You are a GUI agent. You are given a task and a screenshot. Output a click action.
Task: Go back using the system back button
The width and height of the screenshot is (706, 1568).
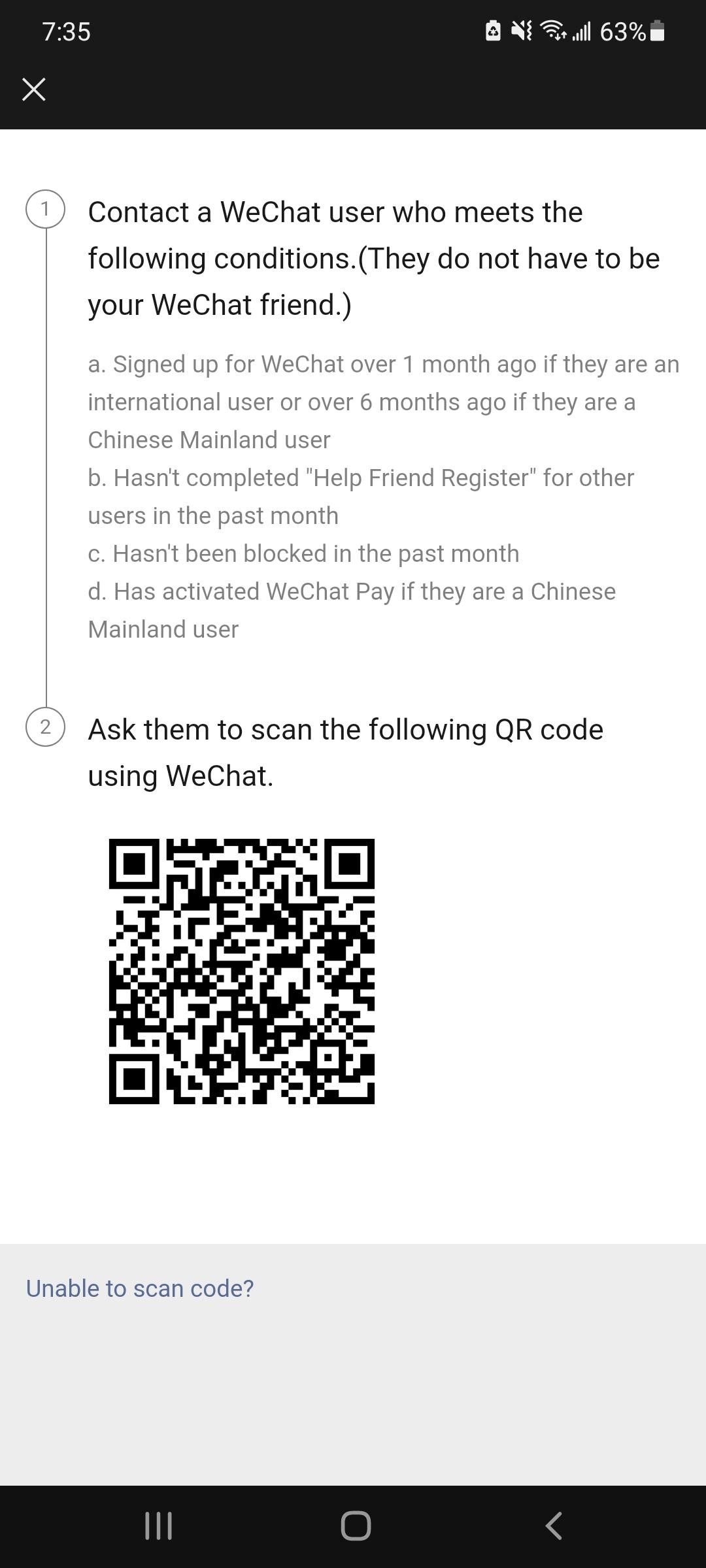pyautogui.click(x=553, y=1526)
